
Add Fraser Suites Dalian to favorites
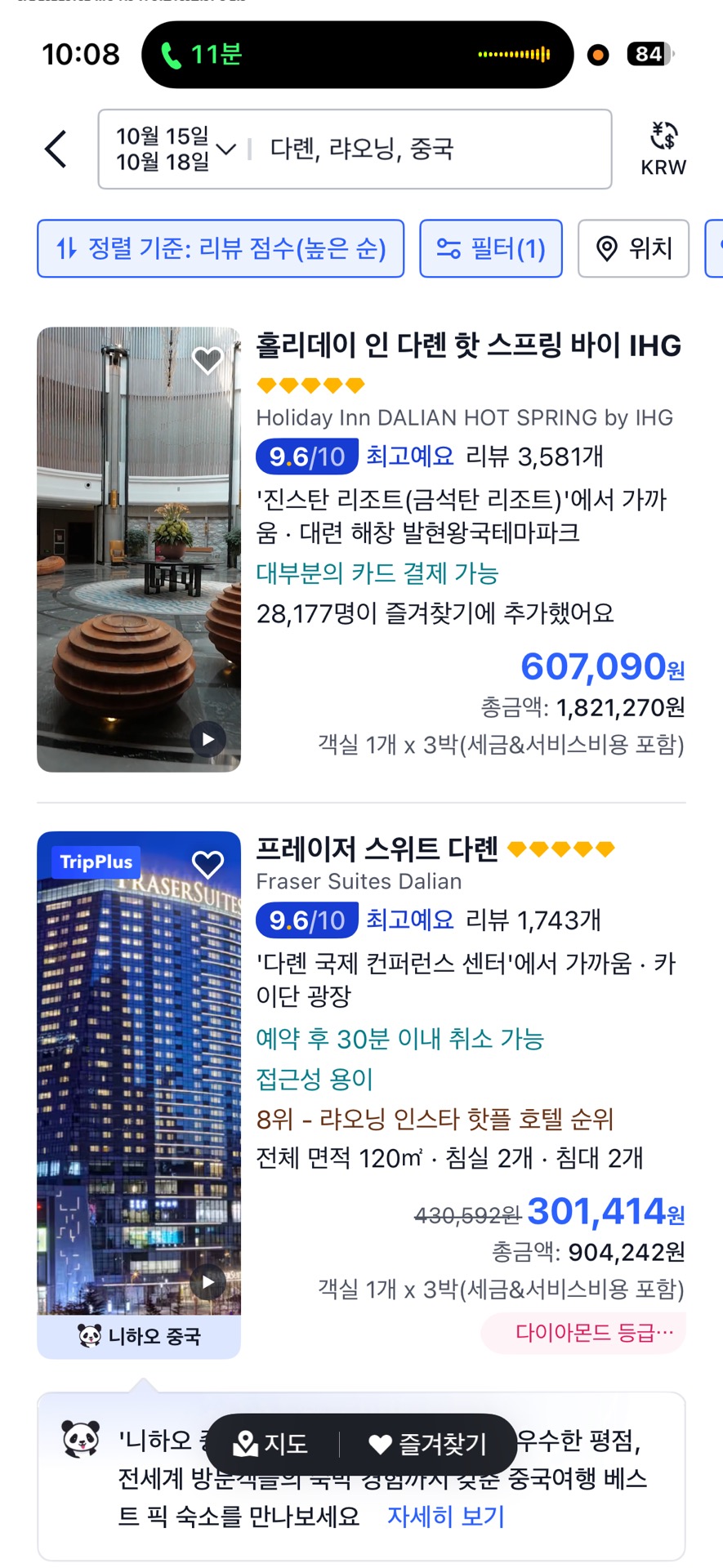pyautogui.click(x=208, y=863)
